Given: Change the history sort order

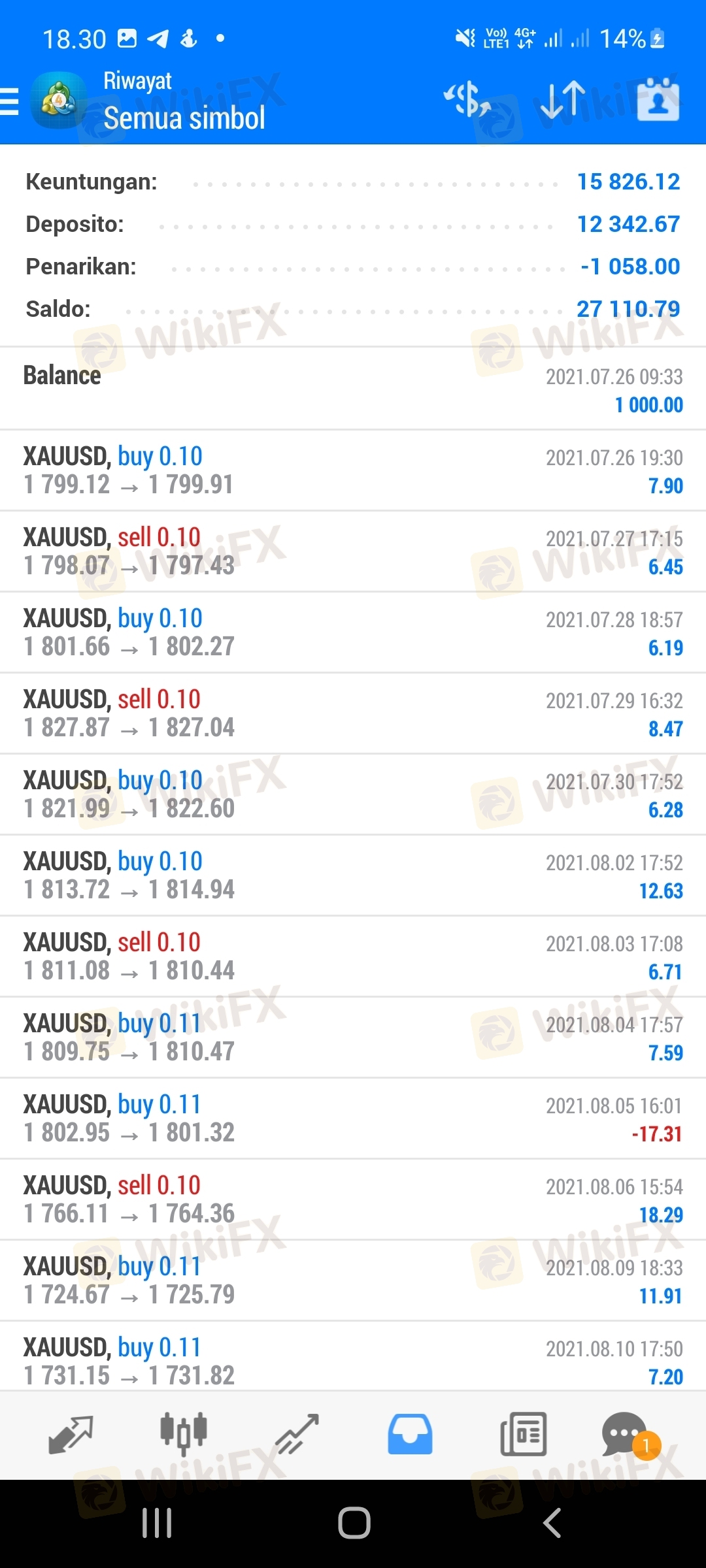Looking at the screenshot, I should point(563,100).
